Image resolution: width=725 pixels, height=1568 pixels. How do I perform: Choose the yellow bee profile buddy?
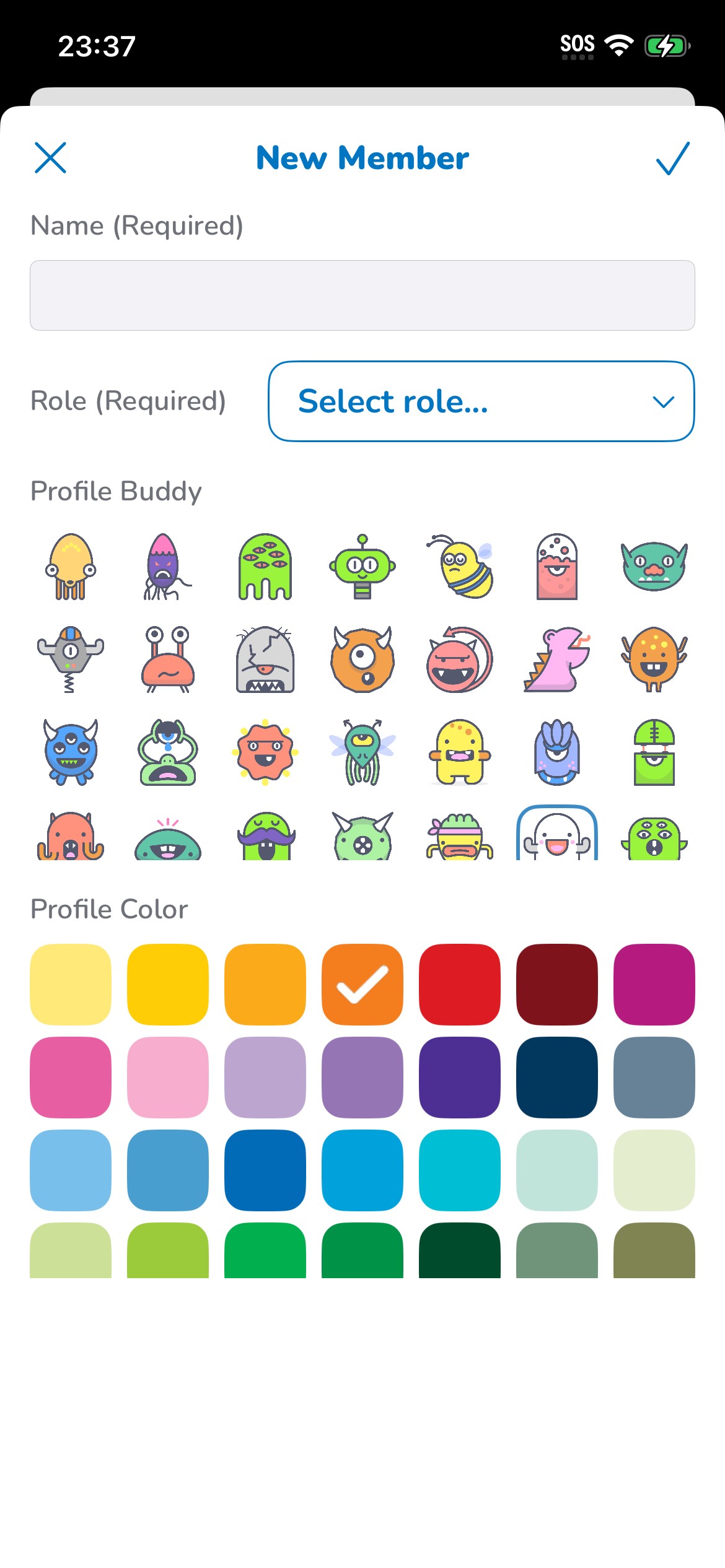(460, 567)
